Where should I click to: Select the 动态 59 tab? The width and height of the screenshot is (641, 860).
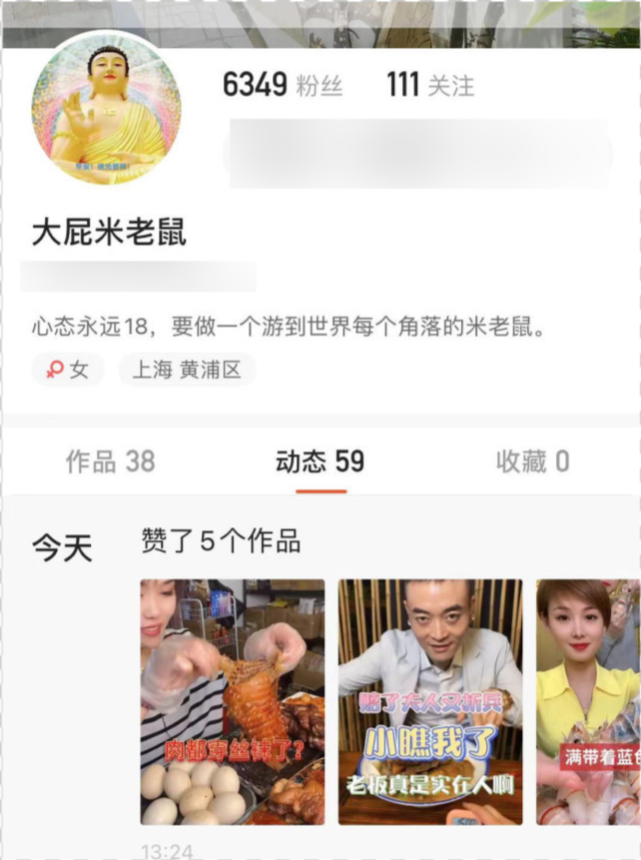point(320,461)
